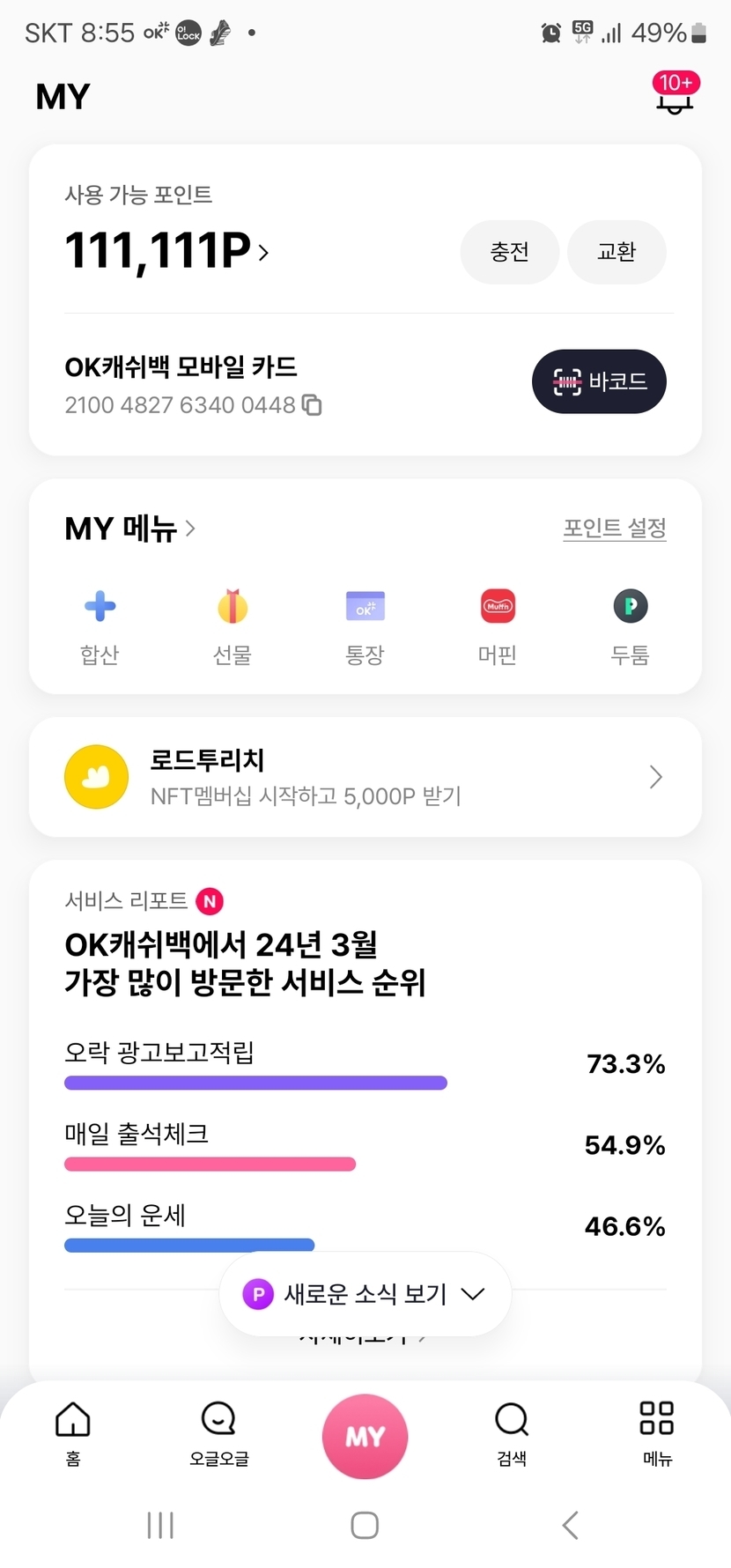Select 합산 in MY menu

[100, 626]
